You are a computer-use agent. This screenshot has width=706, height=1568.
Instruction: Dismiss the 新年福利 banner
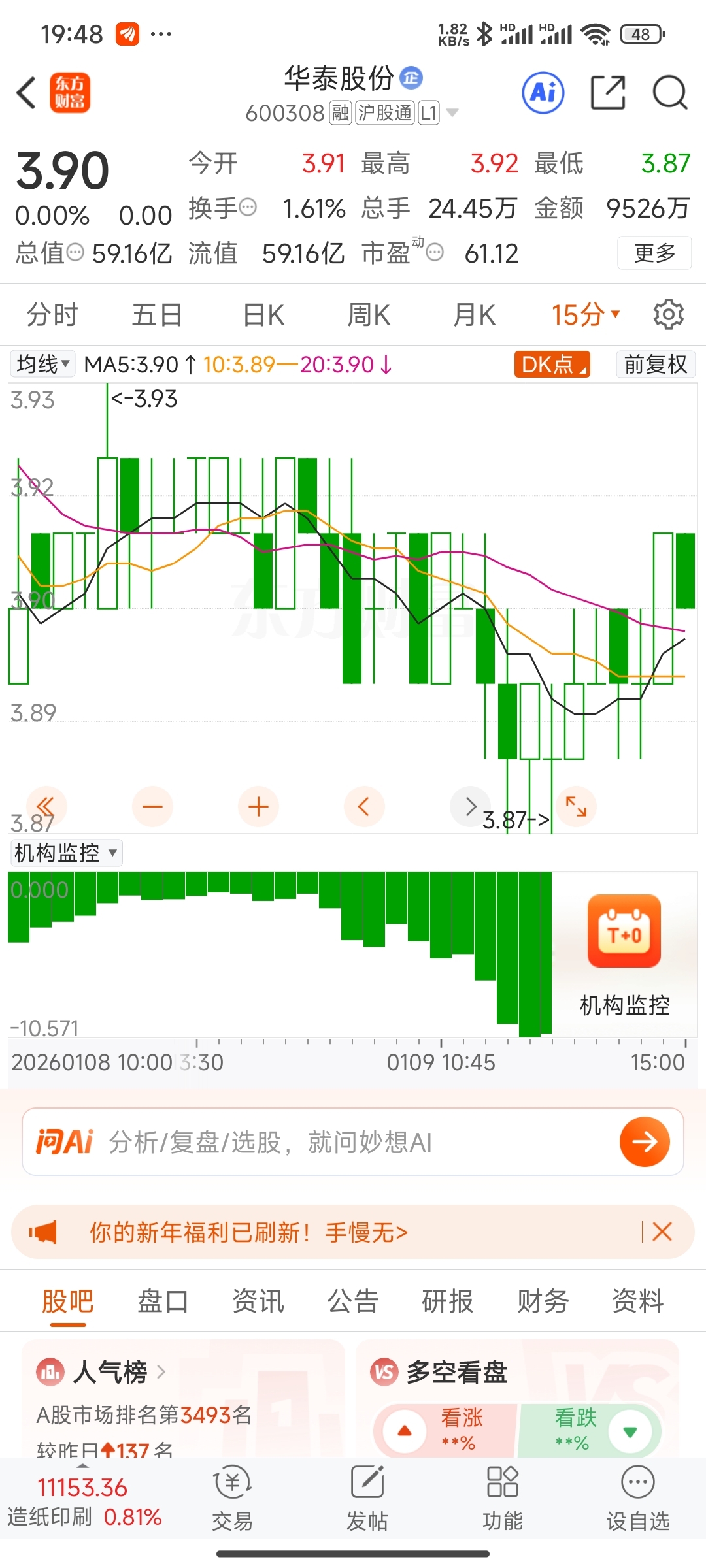[662, 1232]
